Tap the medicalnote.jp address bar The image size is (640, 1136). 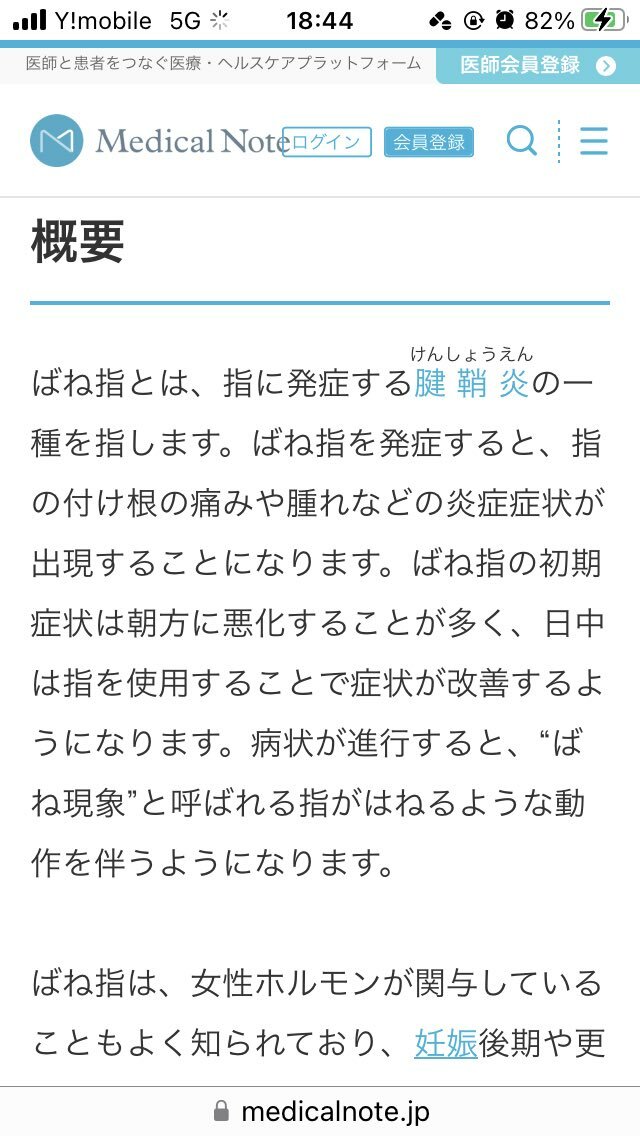[320, 1111]
